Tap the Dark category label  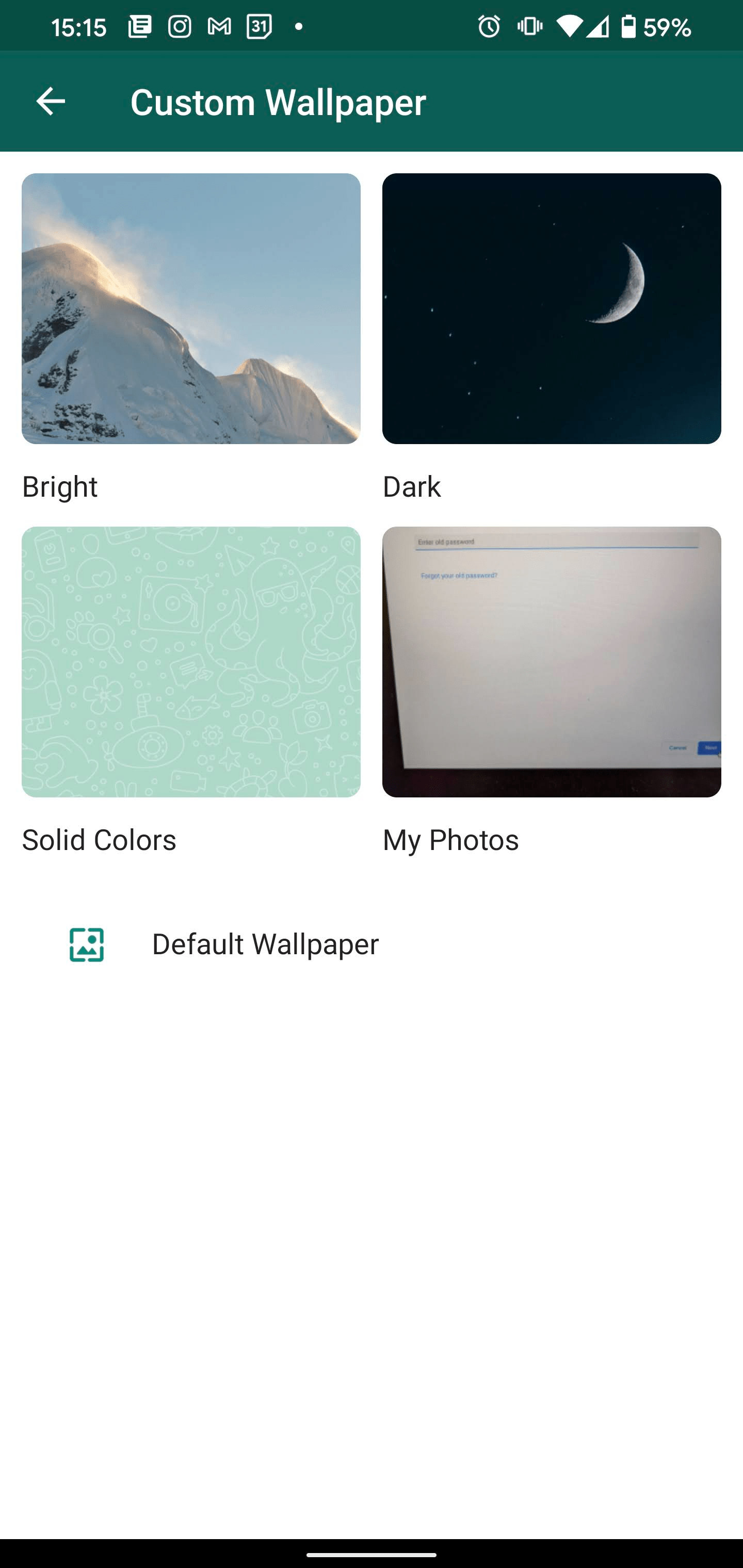point(411,486)
